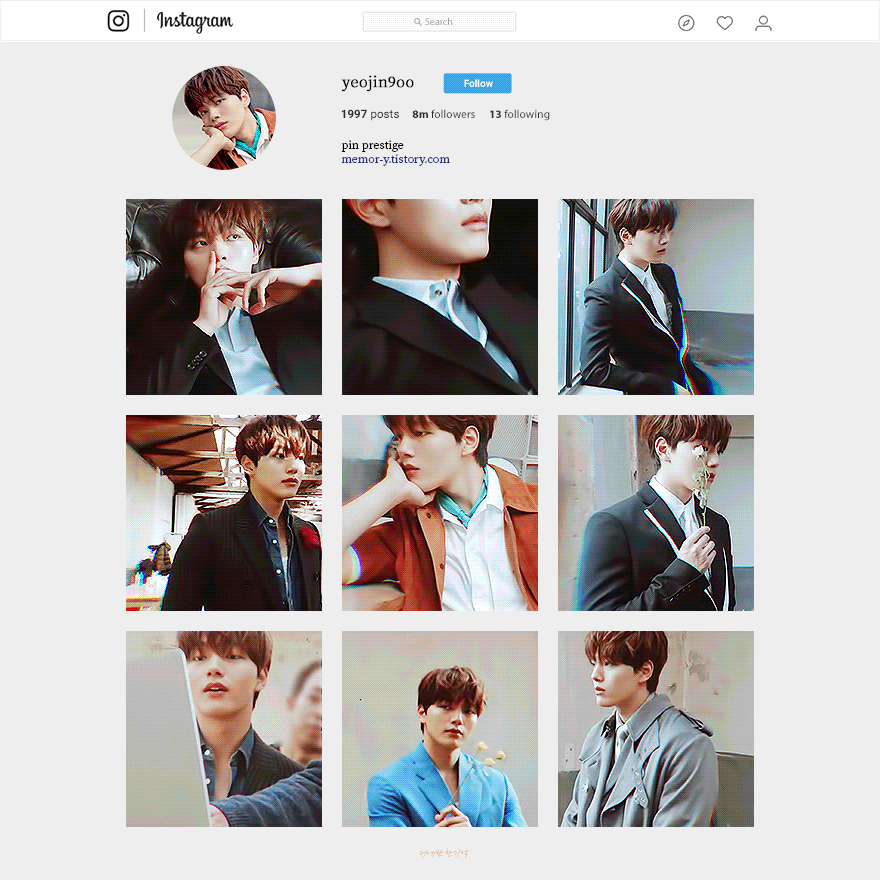Open the close-up chin and collar post
Screen dimensions: 880x880
tap(440, 297)
